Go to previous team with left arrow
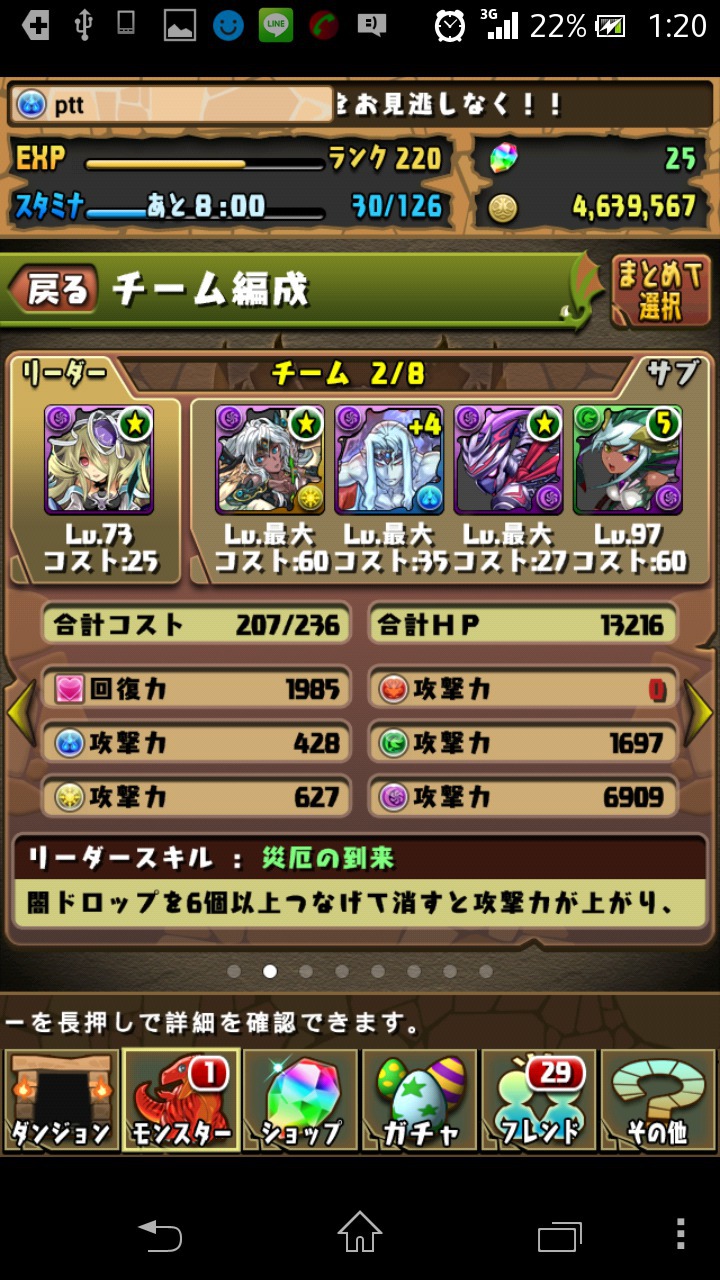This screenshot has height=1280, width=720. click(x=21, y=711)
